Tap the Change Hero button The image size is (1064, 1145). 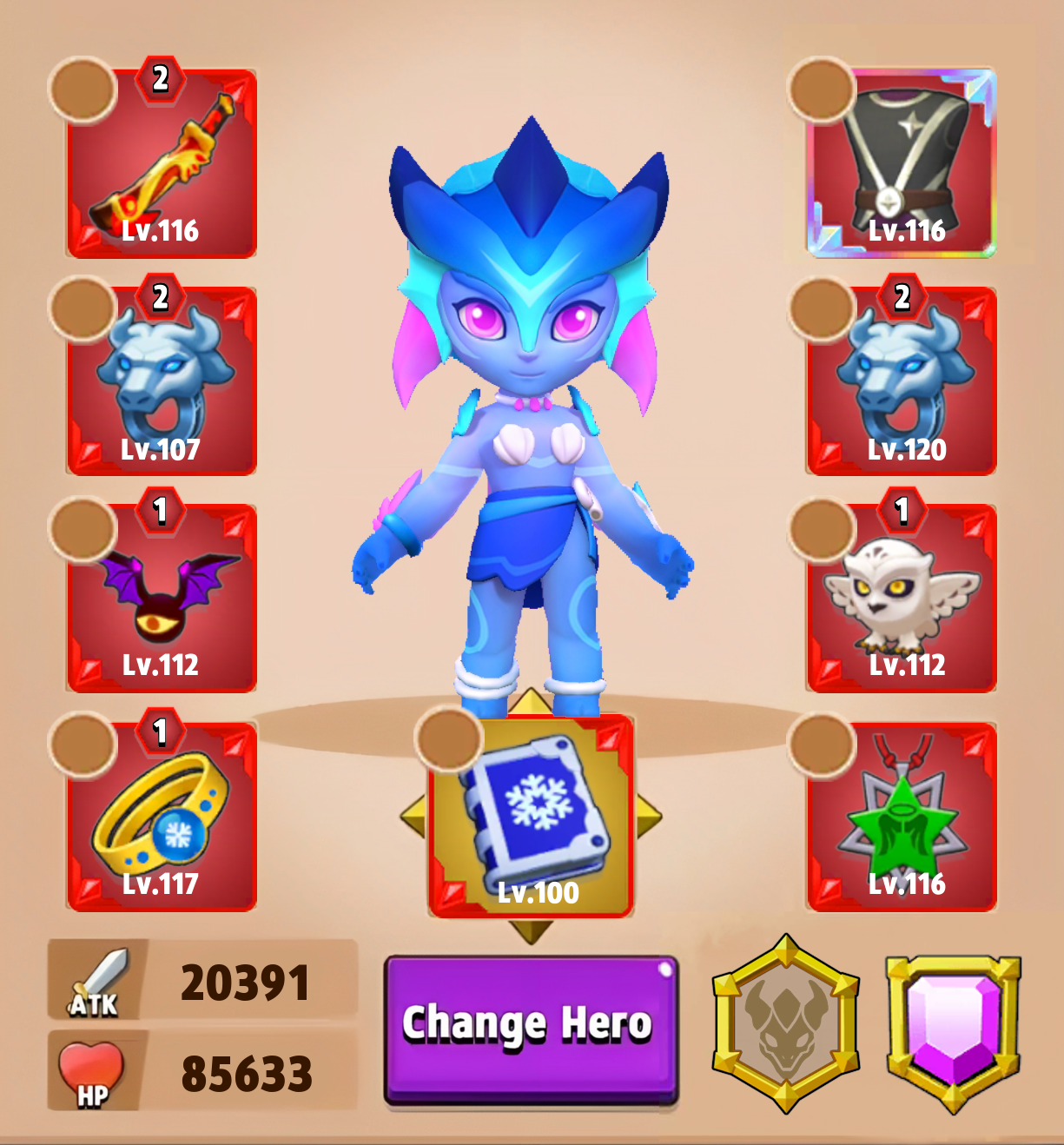(x=531, y=1029)
